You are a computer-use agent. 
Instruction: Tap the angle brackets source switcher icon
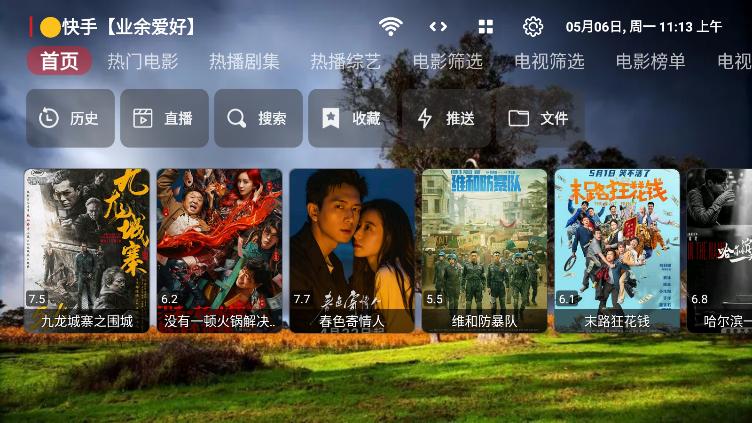click(x=438, y=26)
